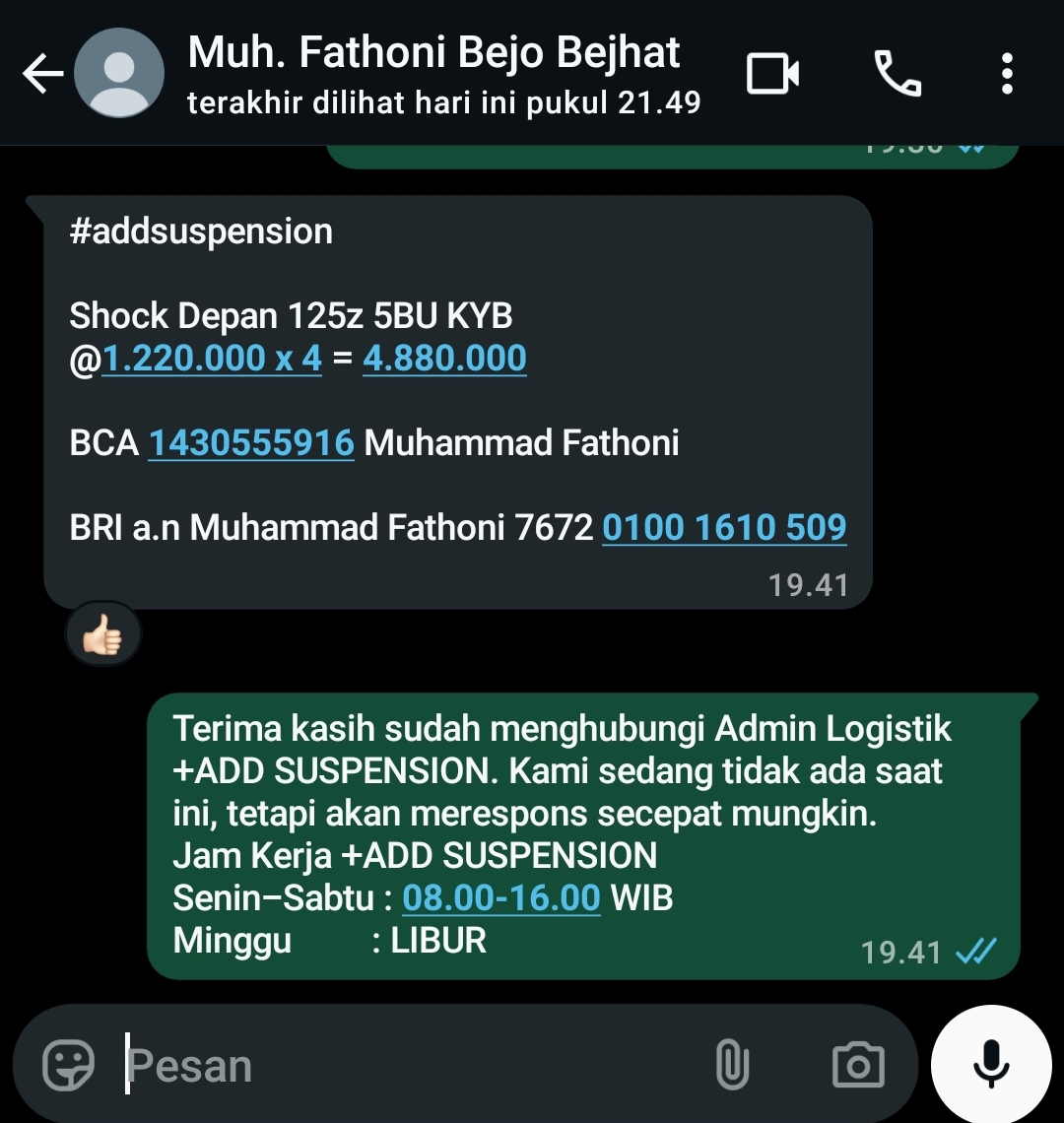Tap the BRI number 0100 1610 509
The width and height of the screenshot is (1064, 1123).
724,529
